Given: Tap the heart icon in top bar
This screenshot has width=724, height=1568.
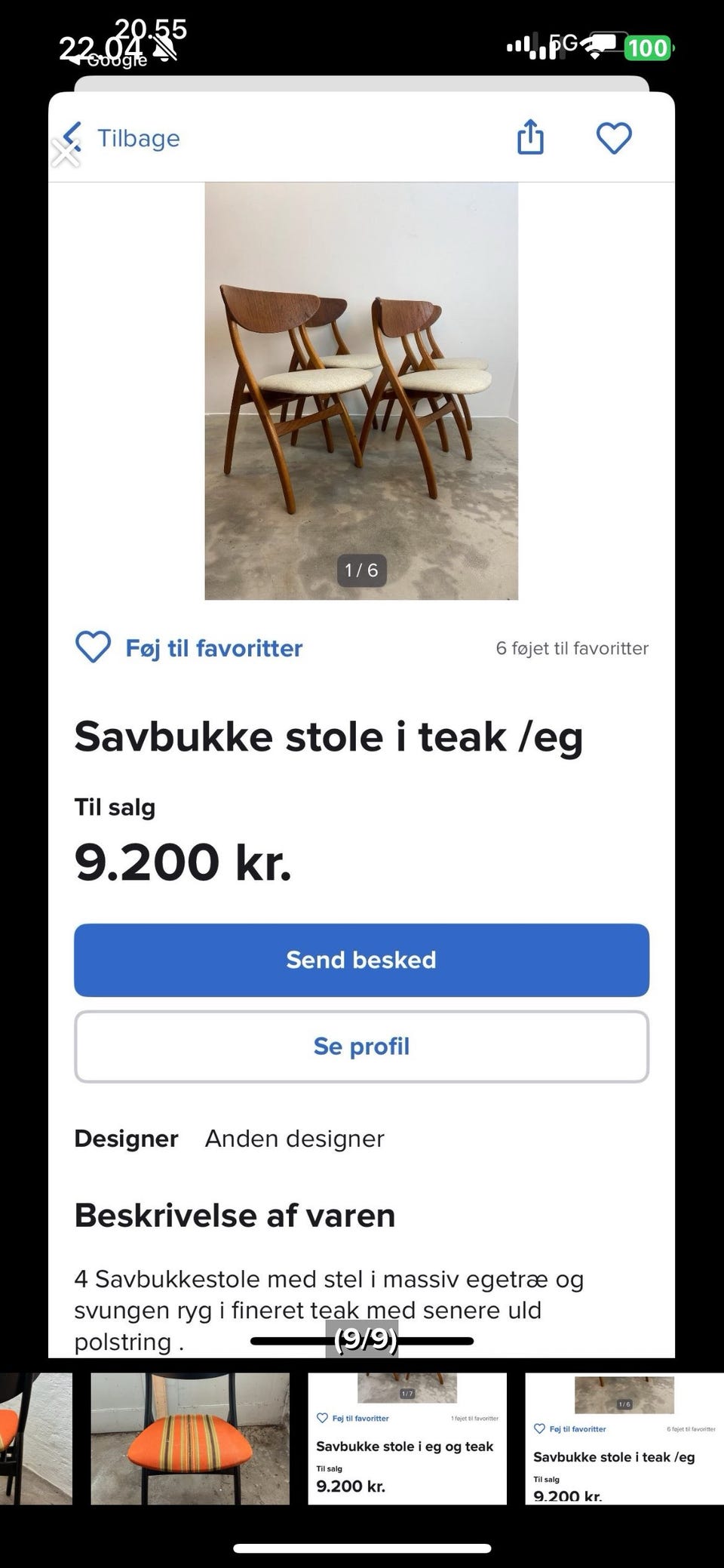Looking at the screenshot, I should (615, 138).
